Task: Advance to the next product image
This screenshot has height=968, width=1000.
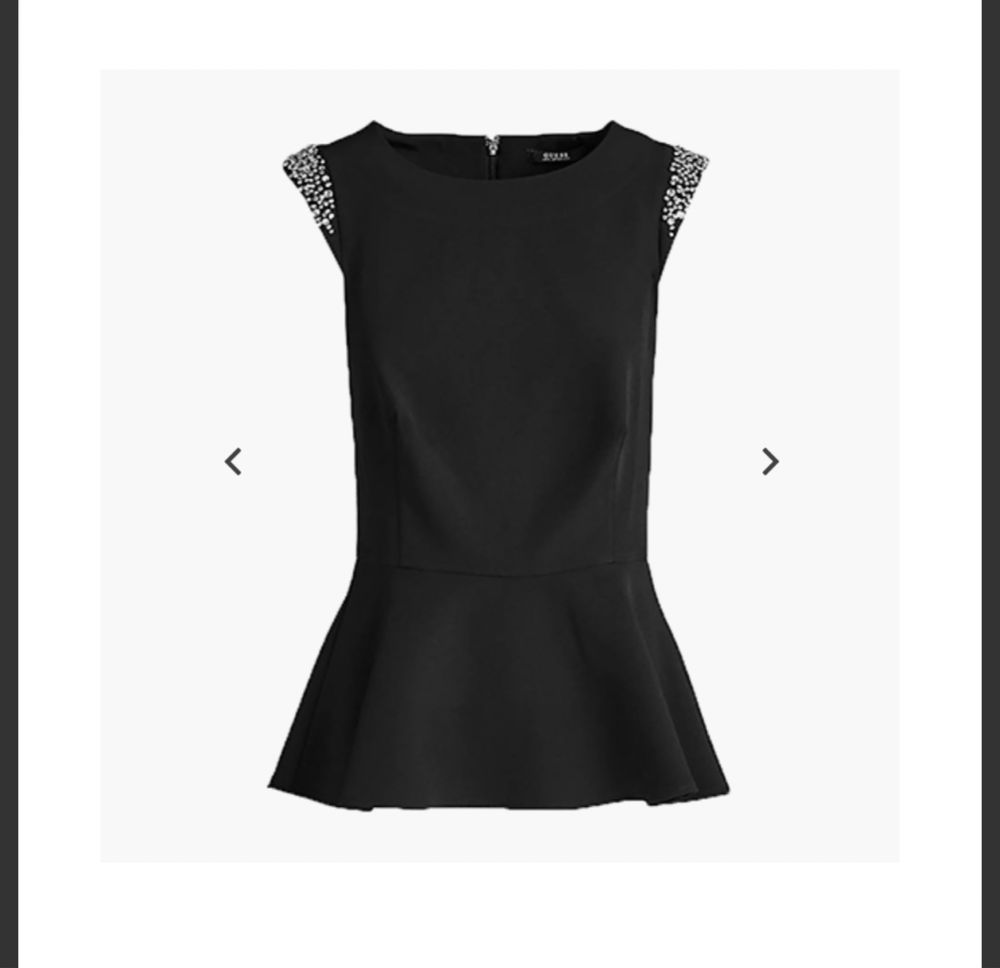Action: point(769,462)
